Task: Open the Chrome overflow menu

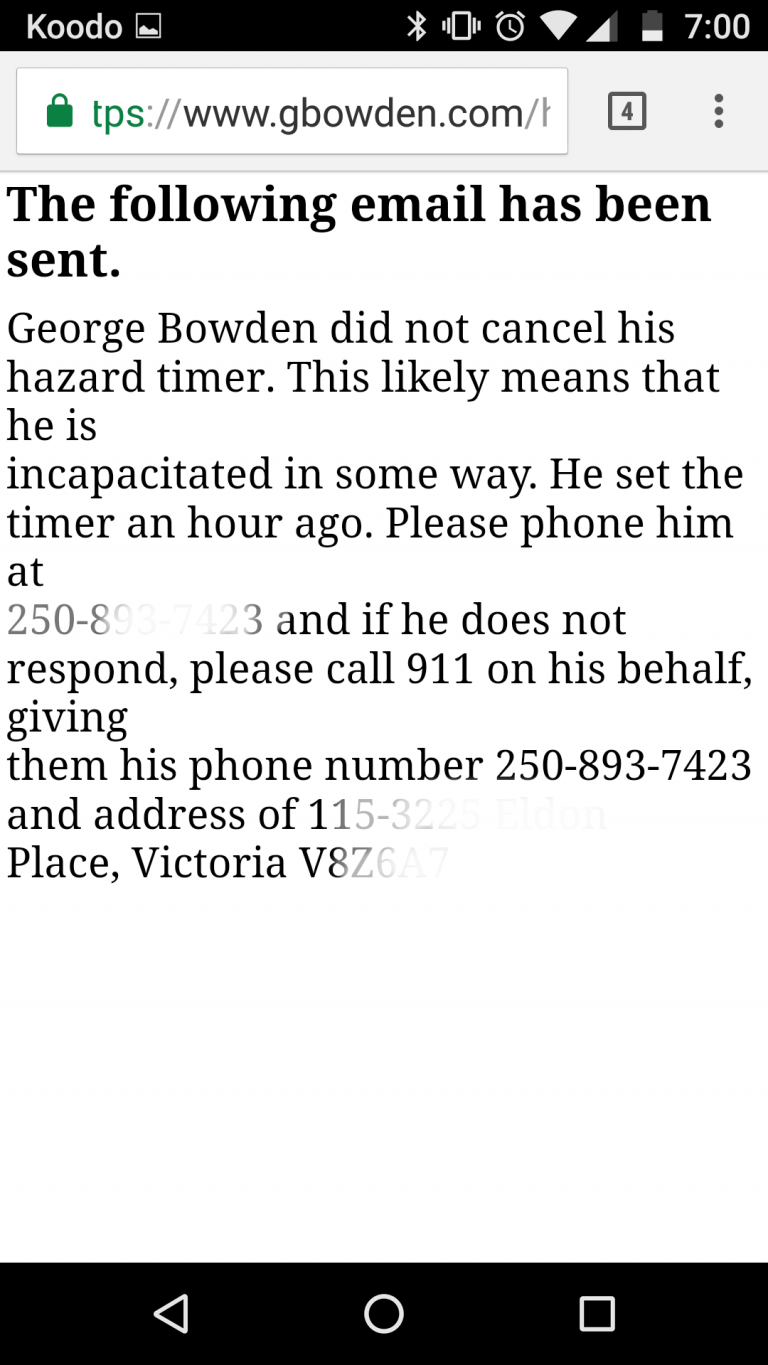Action: click(x=718, y=111)
